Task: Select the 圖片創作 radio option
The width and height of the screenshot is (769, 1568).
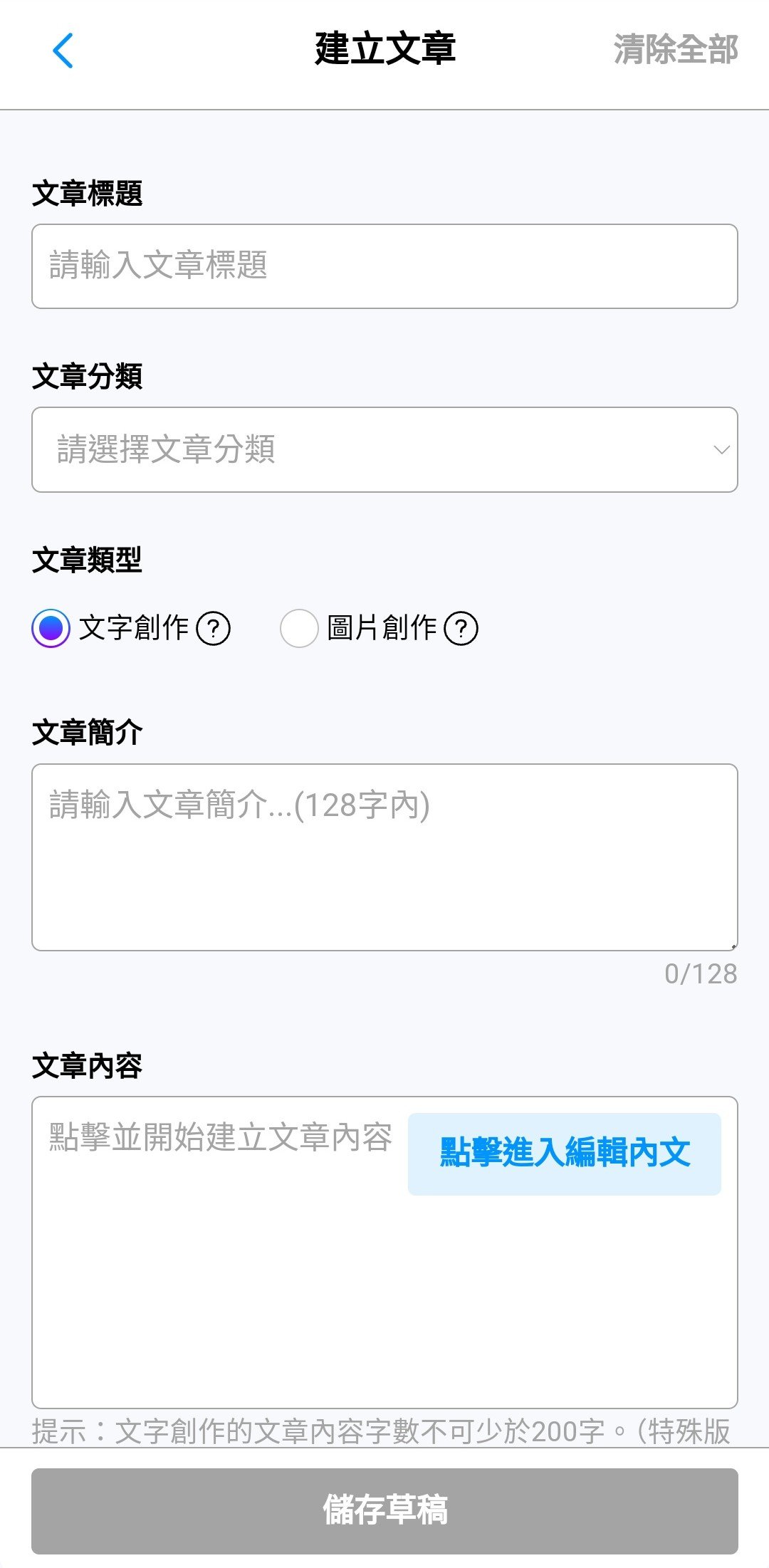Action: [299, 628]
